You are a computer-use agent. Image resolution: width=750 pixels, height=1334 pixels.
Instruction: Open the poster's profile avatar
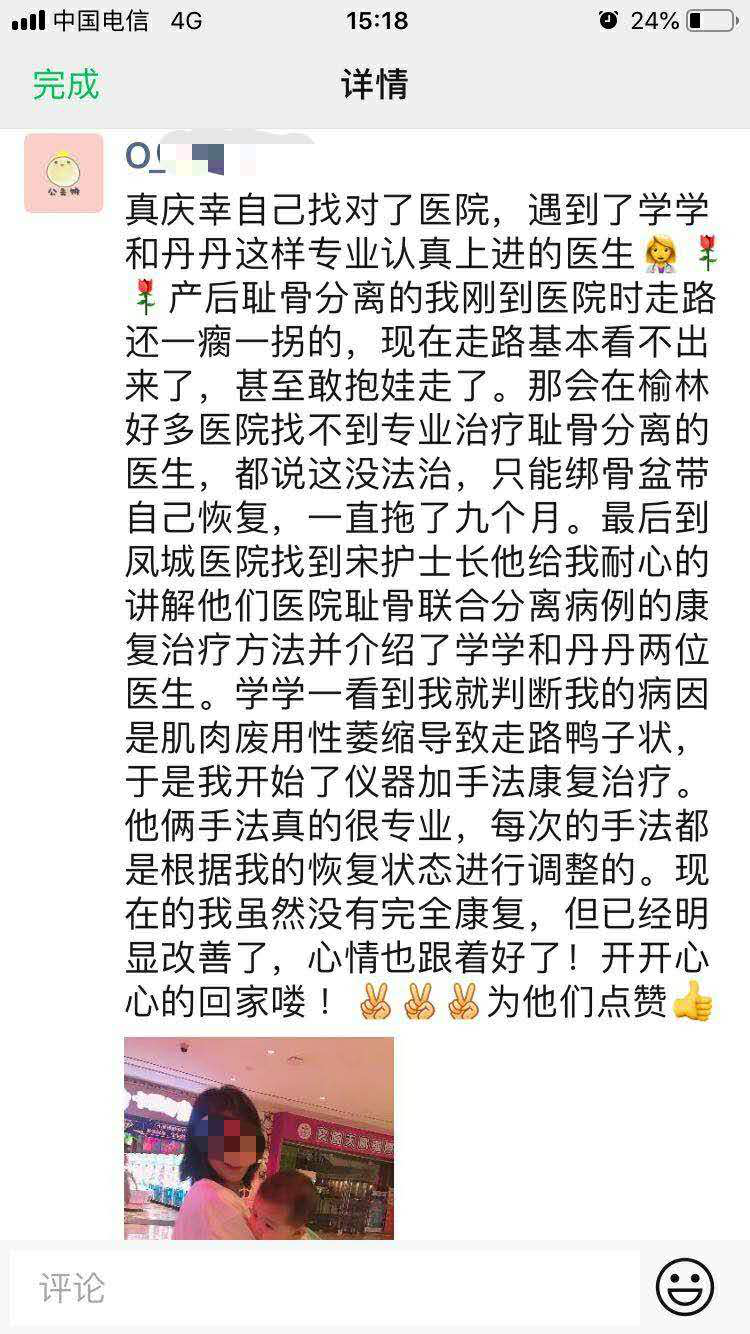pyautogui.click(x=64, y=173)
